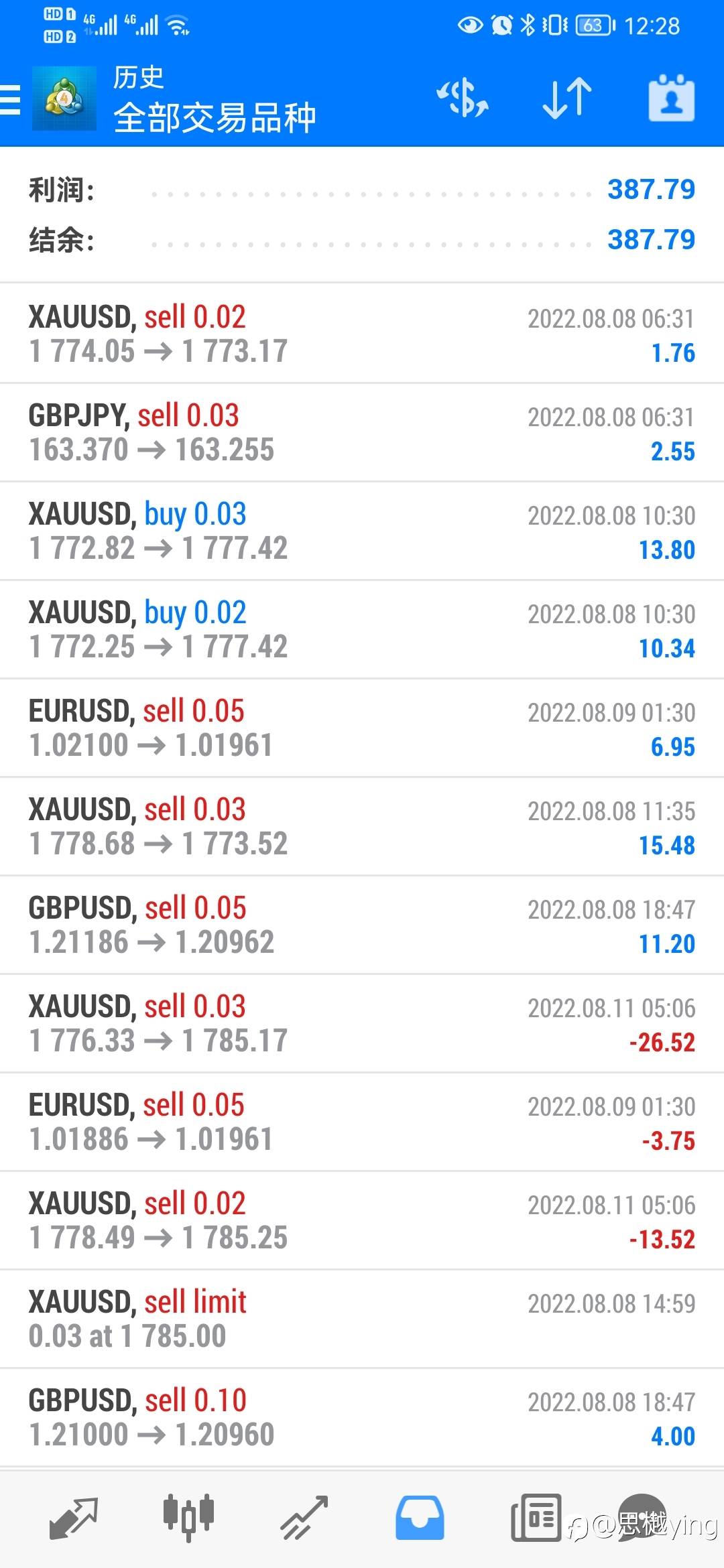The width and height of the screenshot is (724, 1568).
Task: Open the symbol filter icon
Action: point(463,99)
